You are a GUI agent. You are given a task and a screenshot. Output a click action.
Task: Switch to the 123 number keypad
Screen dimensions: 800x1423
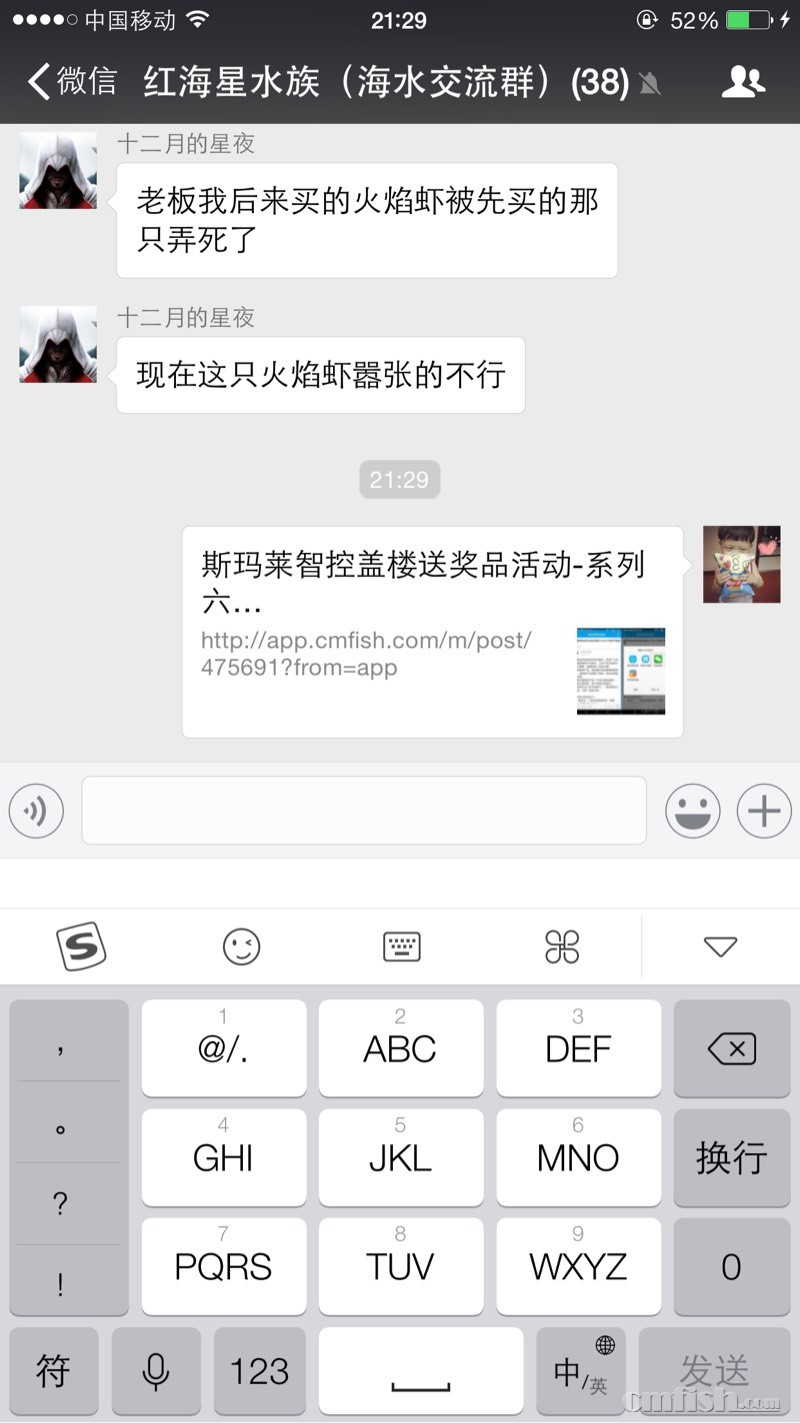[259, 1371]
